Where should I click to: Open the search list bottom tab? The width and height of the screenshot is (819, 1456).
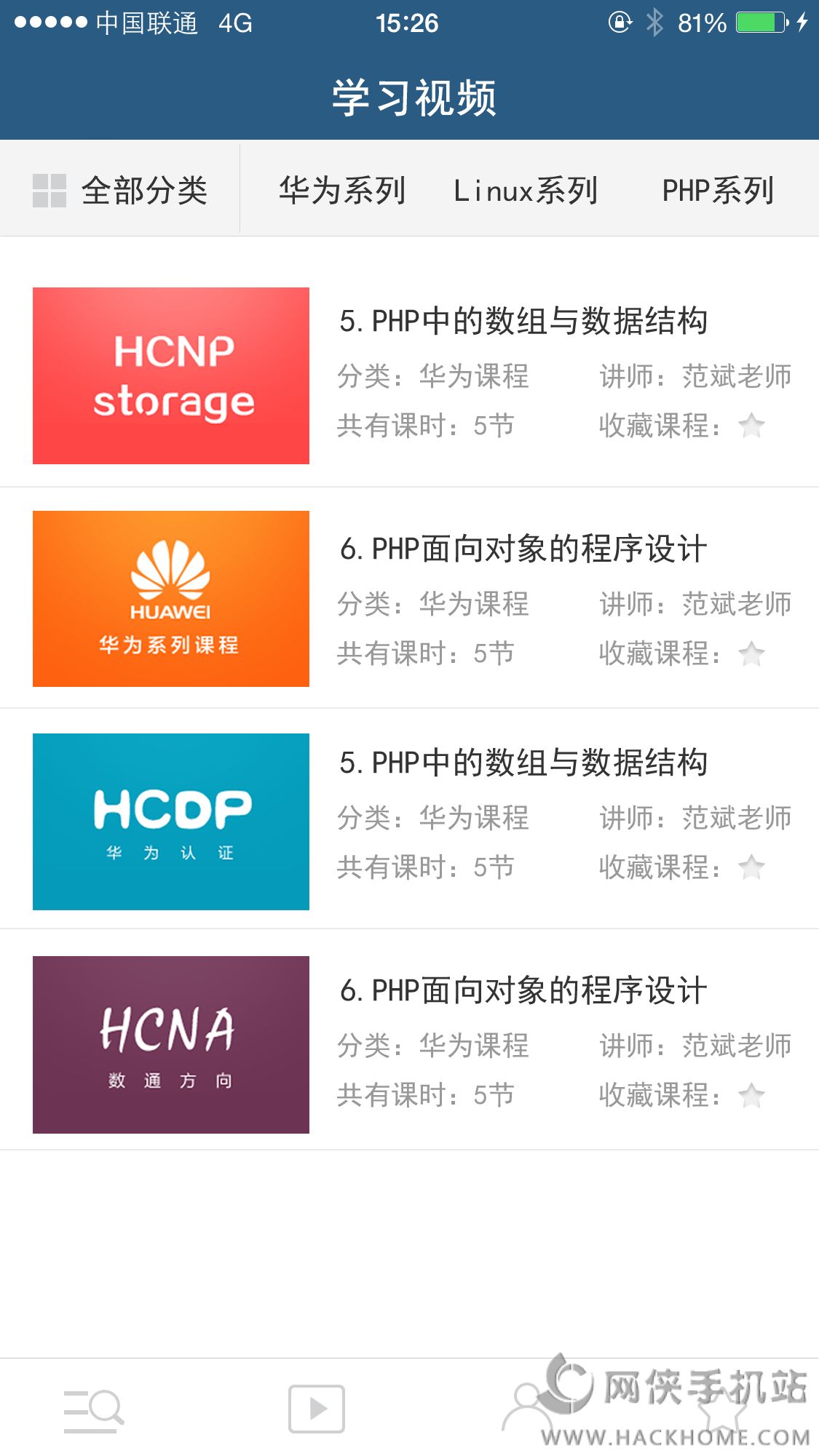pyautogui.click(x=93, y=1410)
